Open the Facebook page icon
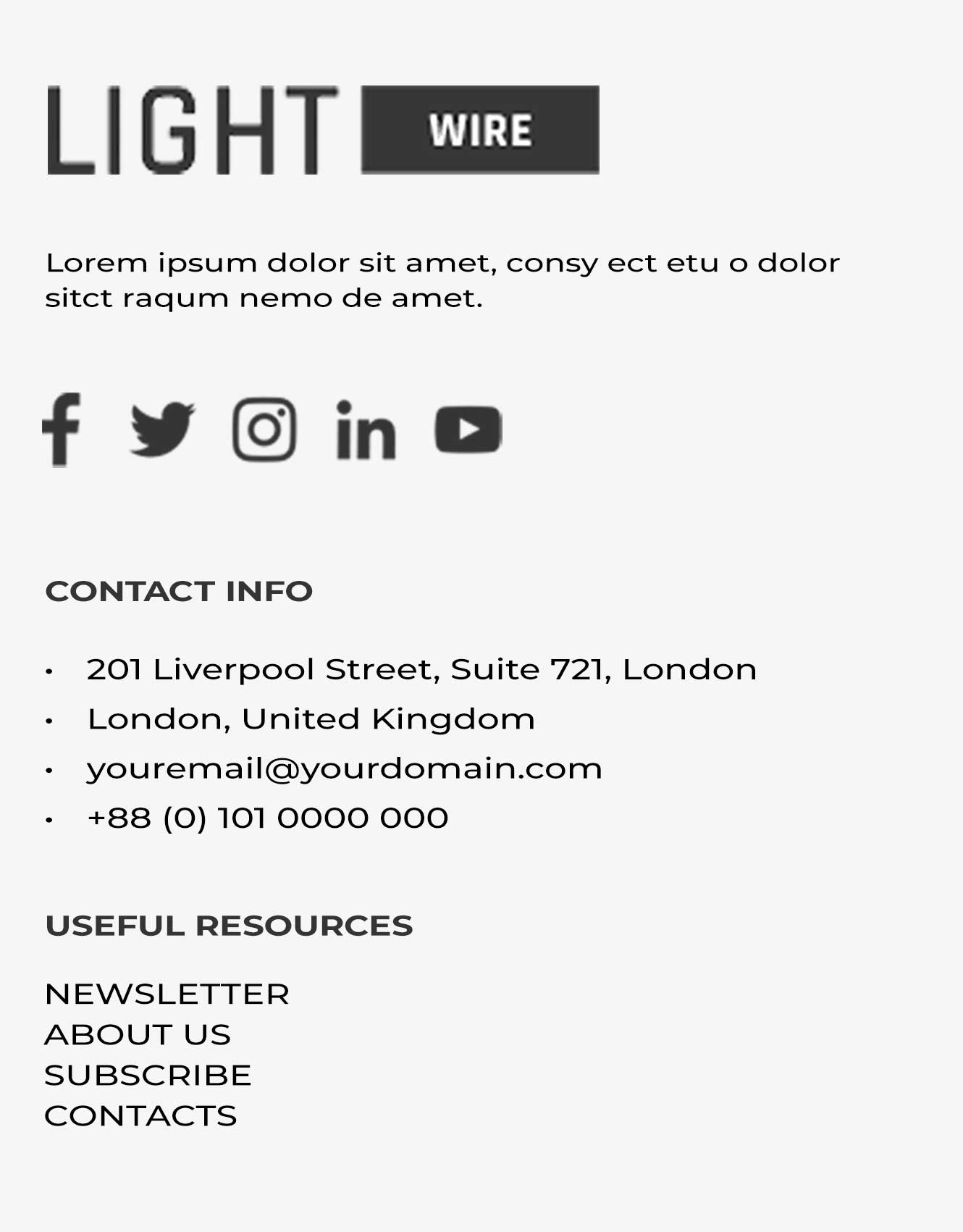This screenshot has width=963, height=1232. [x=62, y=429]
